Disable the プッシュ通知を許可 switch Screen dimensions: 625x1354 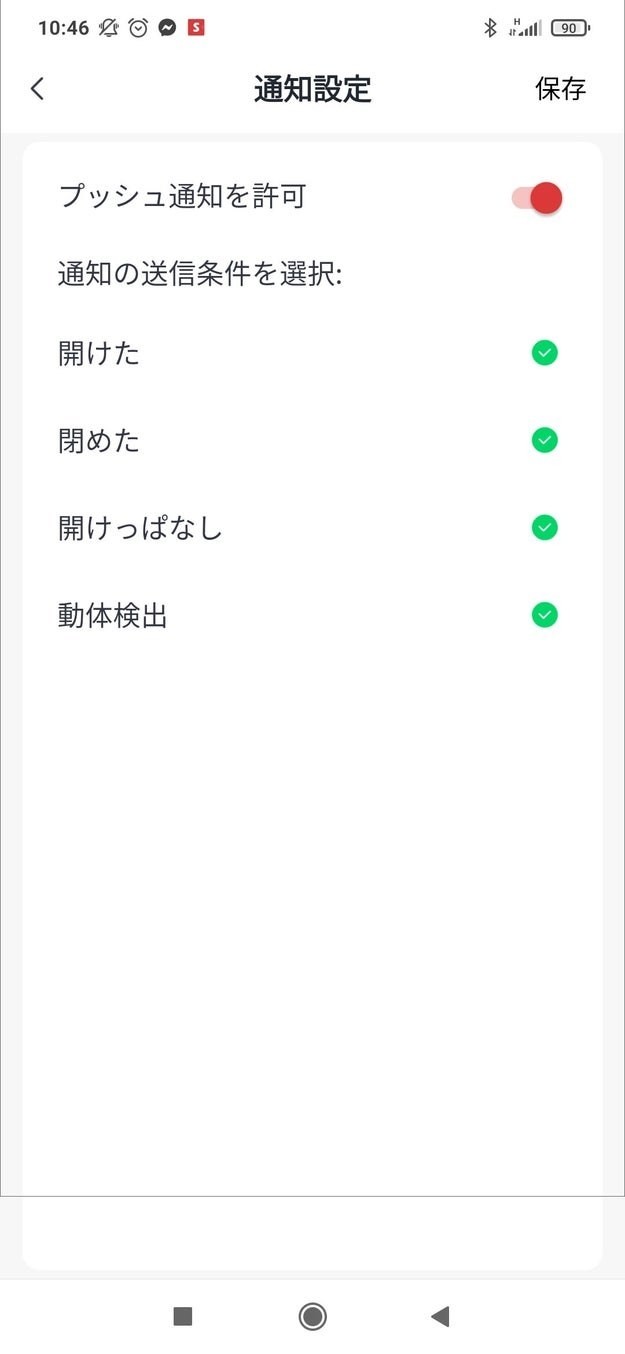[536, 198]
